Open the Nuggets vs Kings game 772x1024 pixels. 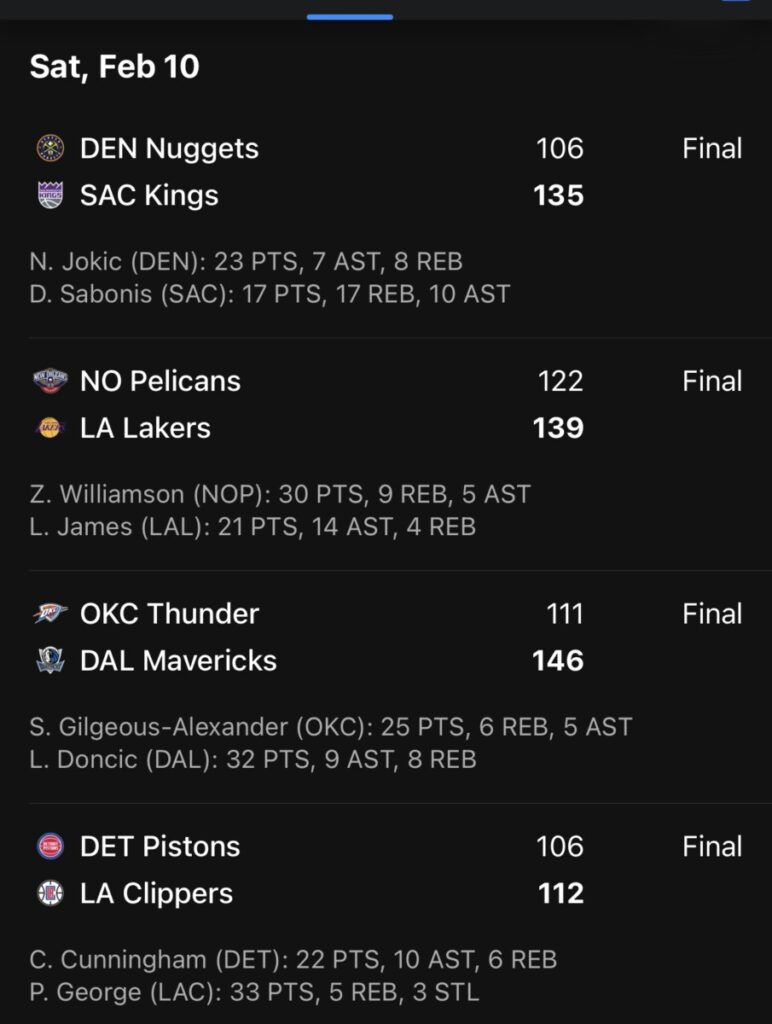click(x=385, y=172)
